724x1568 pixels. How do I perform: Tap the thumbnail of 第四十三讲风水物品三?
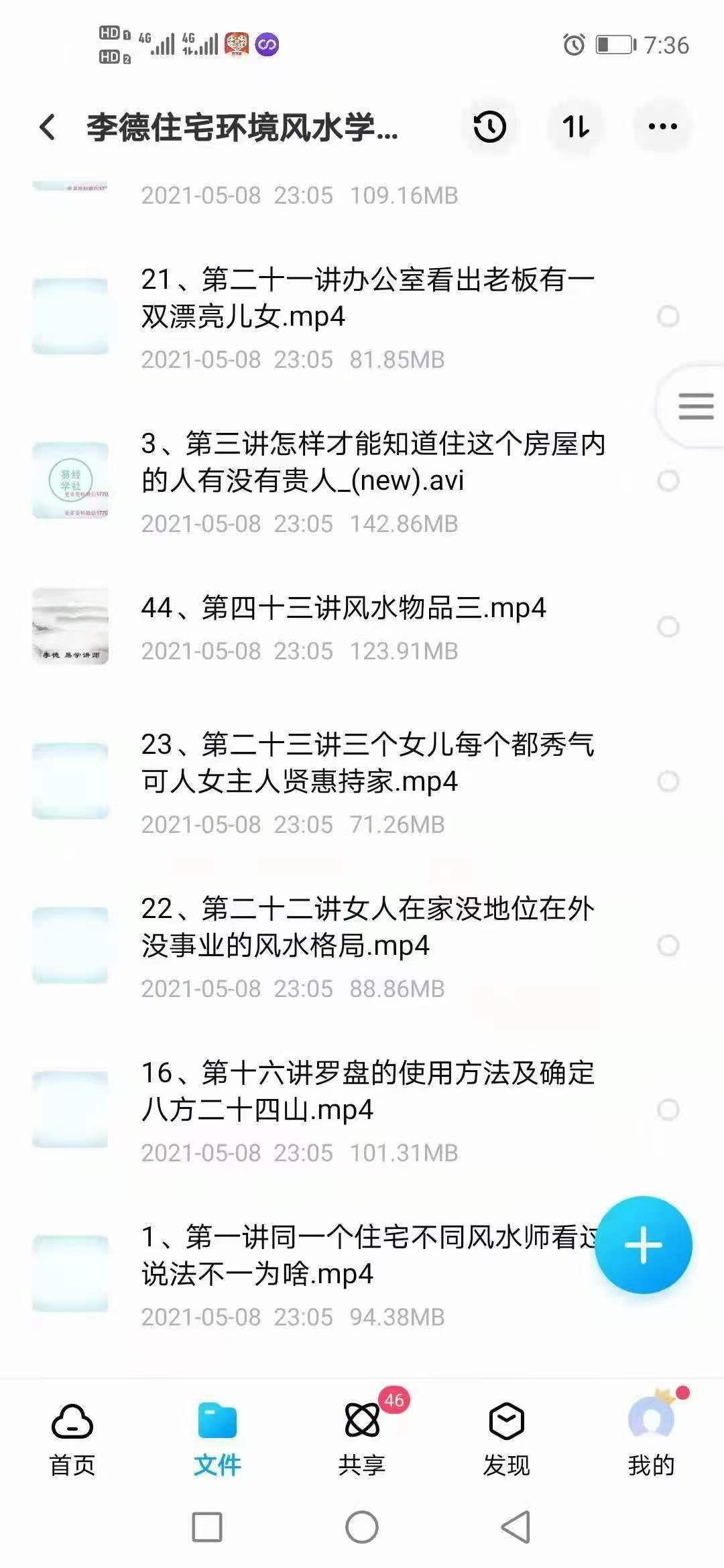point(70,625)
